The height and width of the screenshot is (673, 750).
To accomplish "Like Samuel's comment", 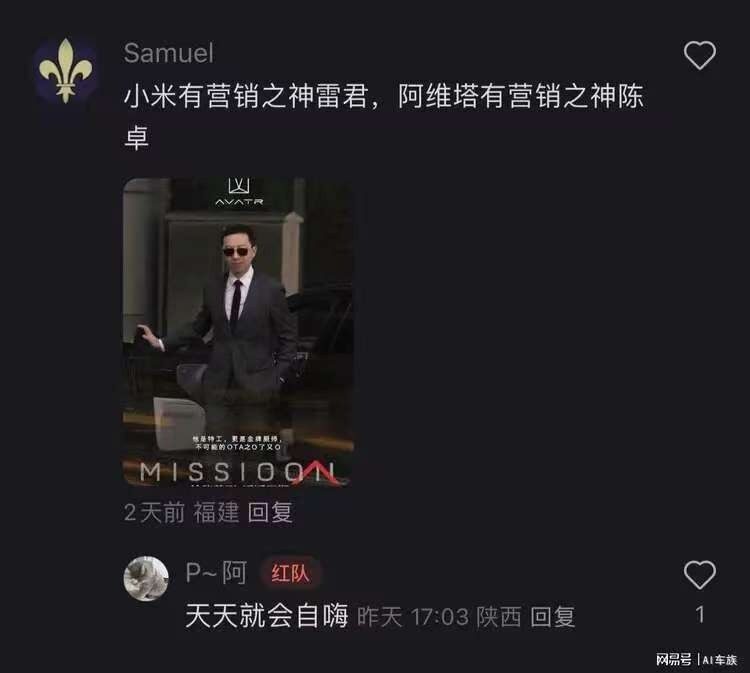I will coord(699,55).
